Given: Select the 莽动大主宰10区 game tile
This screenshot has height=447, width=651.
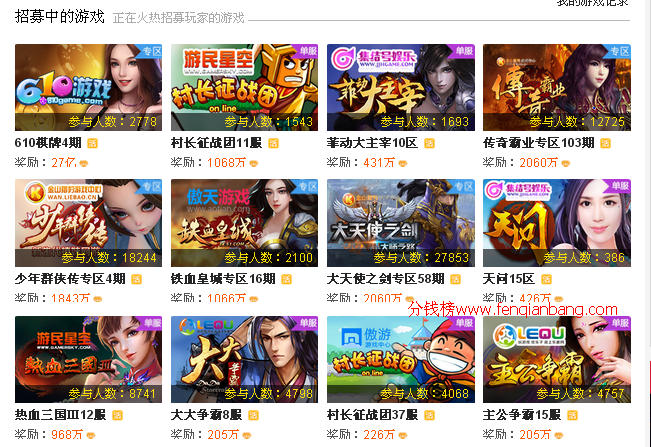Looking at the screenshot, I should click(x=400, y=87).
